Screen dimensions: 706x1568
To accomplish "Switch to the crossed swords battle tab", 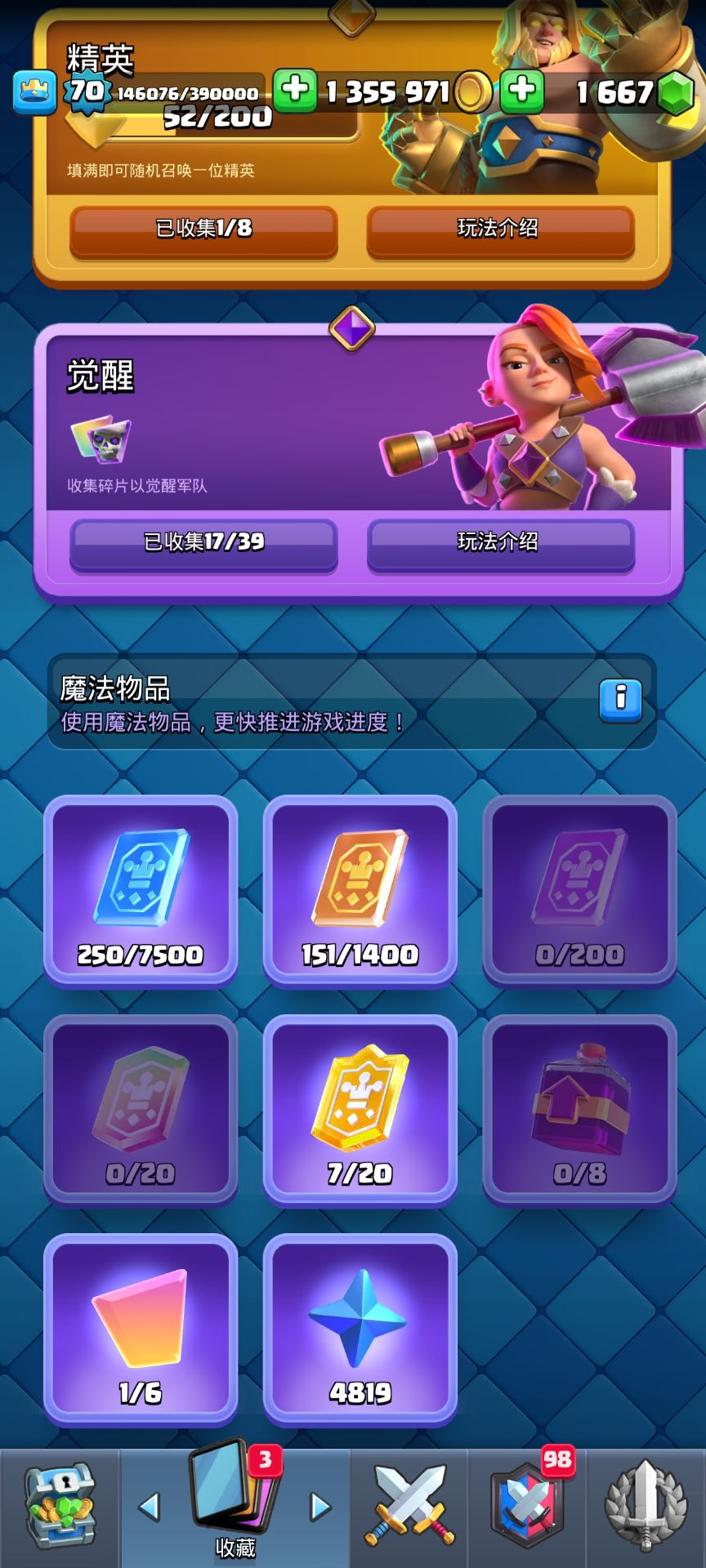I will tap(409, 1508).
